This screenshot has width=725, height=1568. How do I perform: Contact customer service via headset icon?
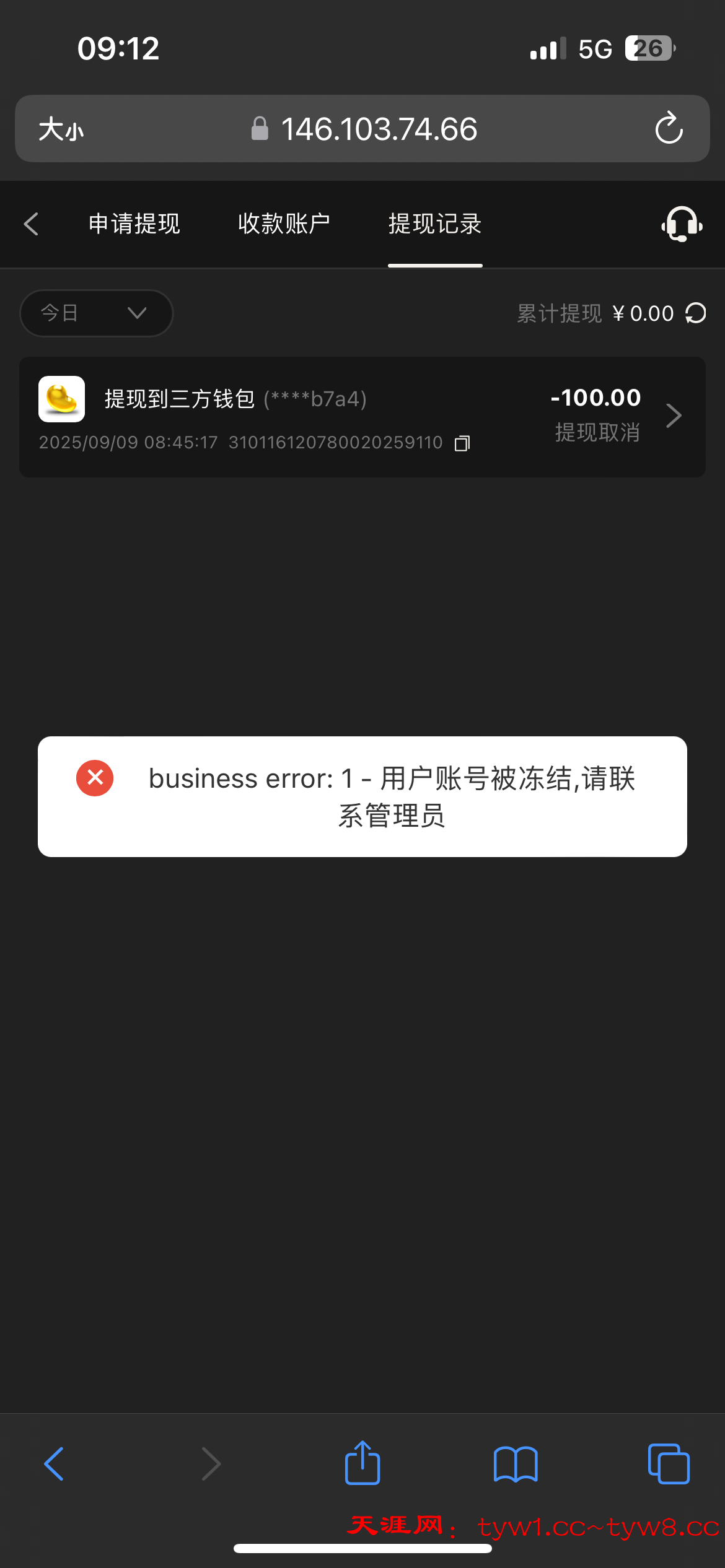pos(682,224)
